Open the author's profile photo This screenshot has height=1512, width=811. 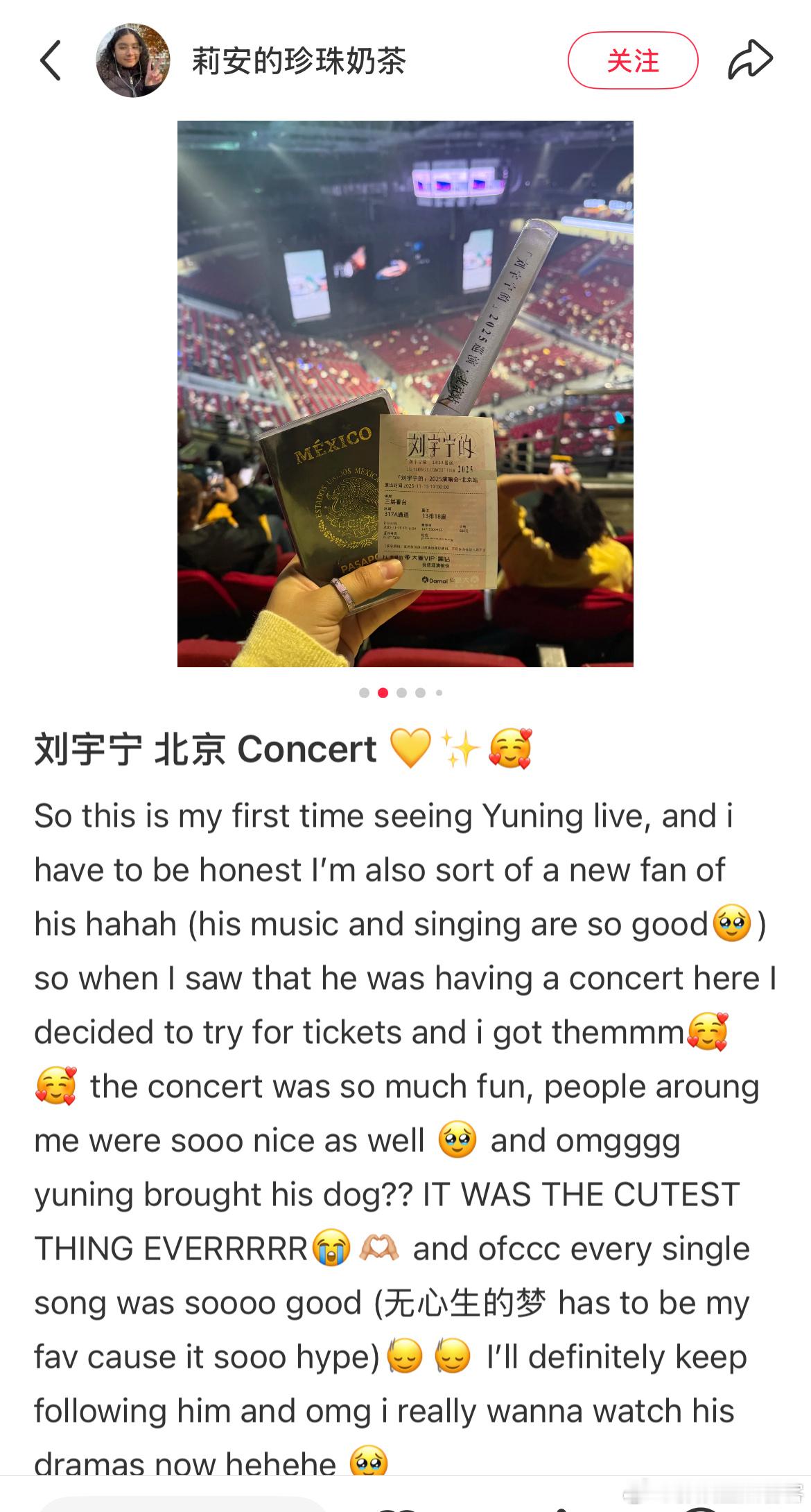(x=132, y=61)
